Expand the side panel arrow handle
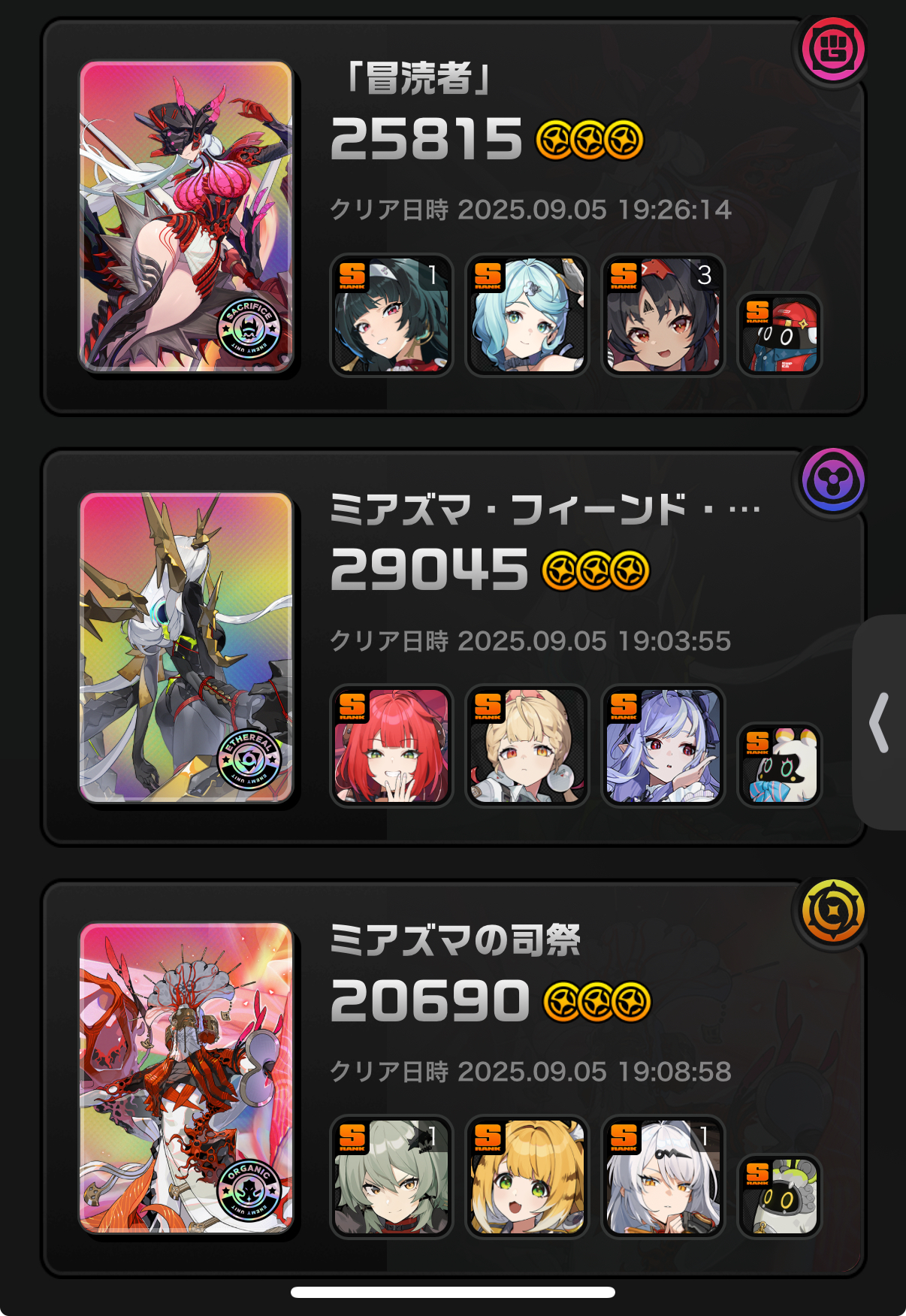Image resolution: width=906 pixels, height=1316 pixels. click(x=879, y=722)
